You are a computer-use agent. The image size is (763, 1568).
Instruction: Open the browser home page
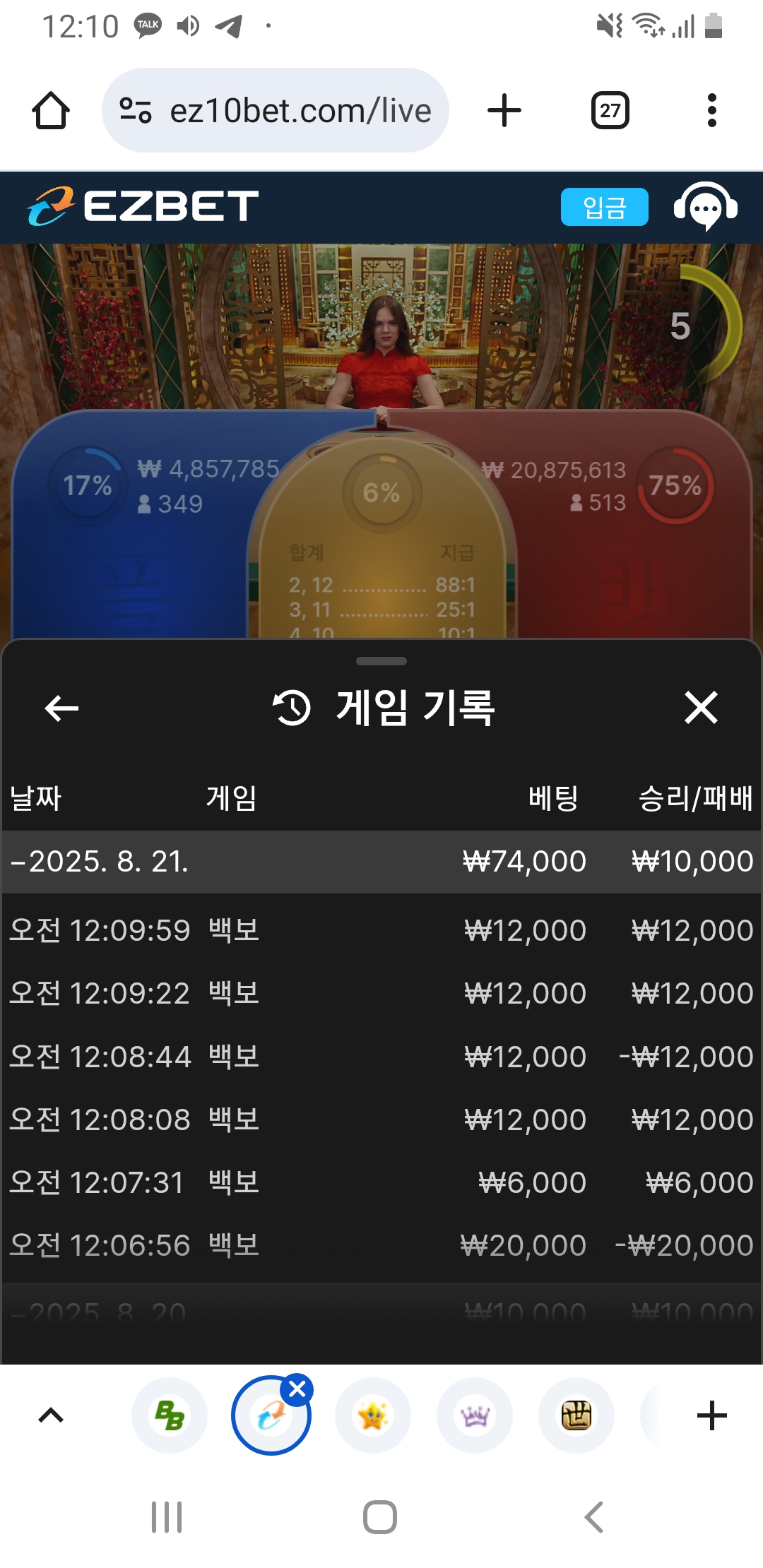(51, 111)
